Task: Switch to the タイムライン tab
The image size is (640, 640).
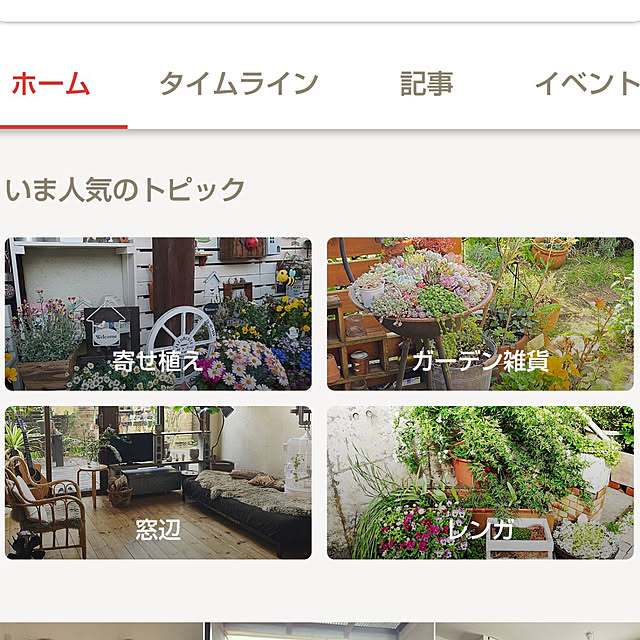Action: click(x=238, y=84)
